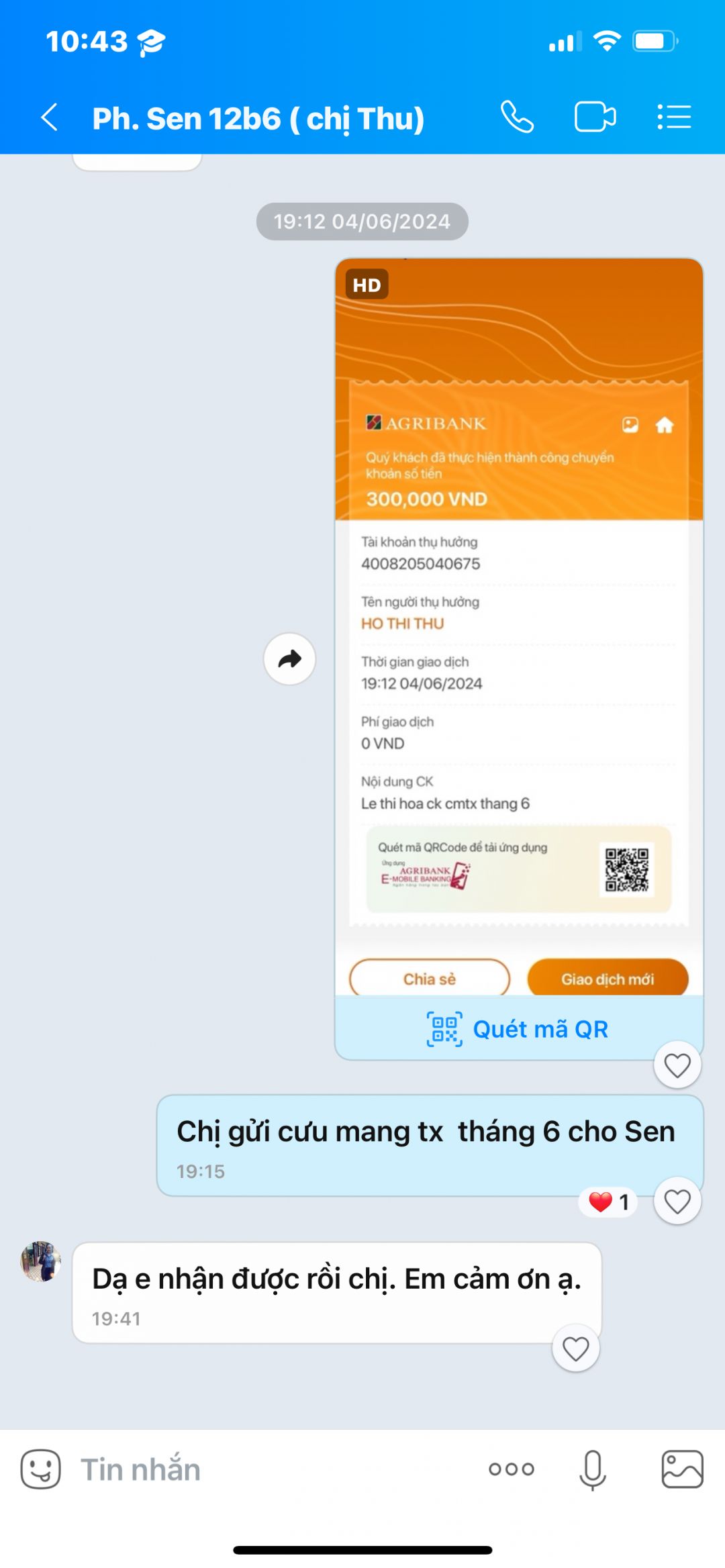725x1568 pixels.
Task: Open the sticker and emoji picker
Action: tap(40, 1469)
